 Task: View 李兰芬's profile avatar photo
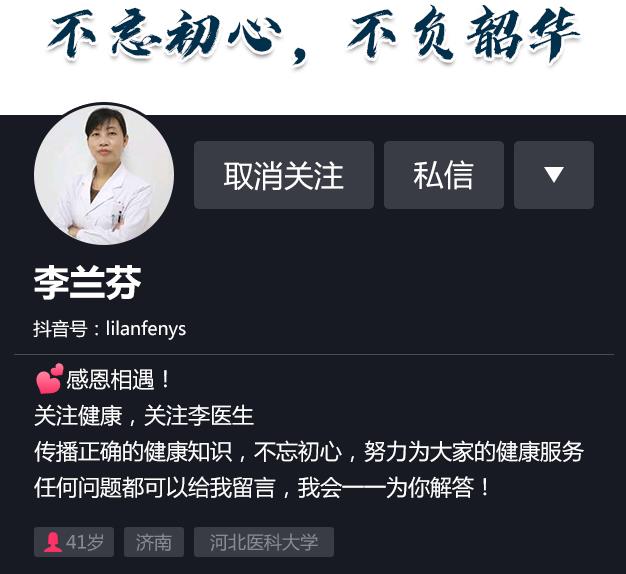103,175
